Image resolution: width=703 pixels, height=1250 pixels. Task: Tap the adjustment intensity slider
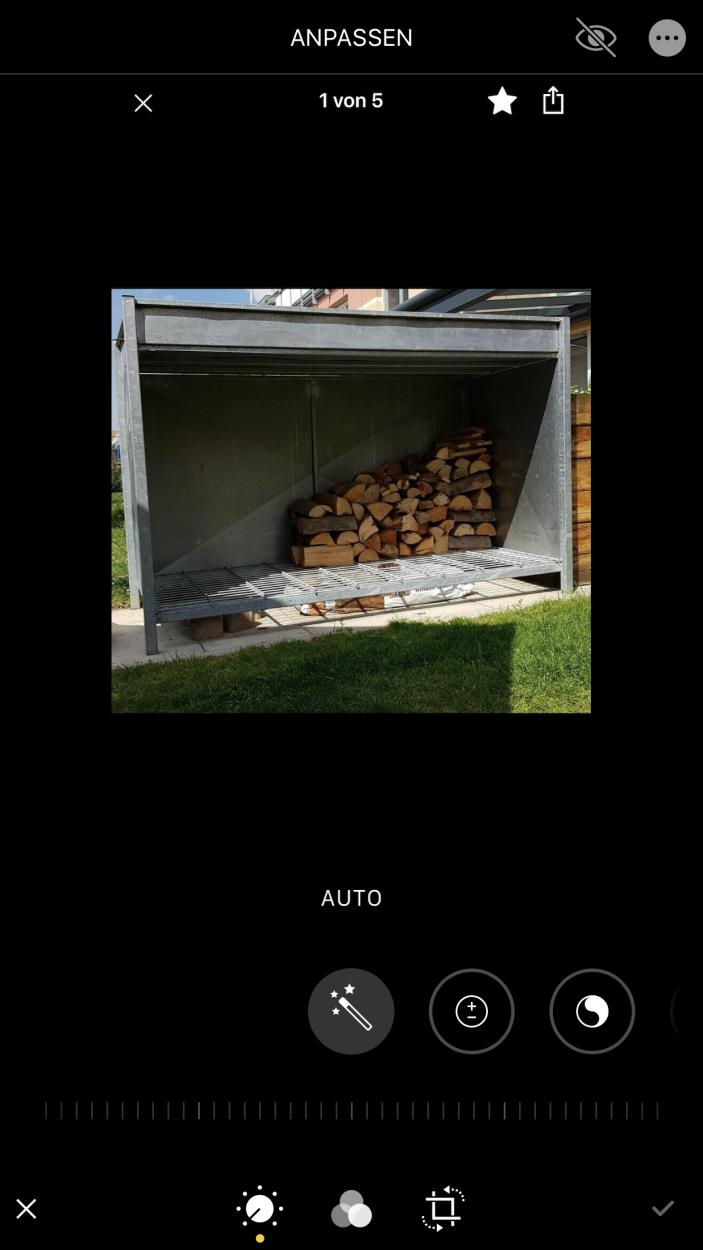[351, 1110]
